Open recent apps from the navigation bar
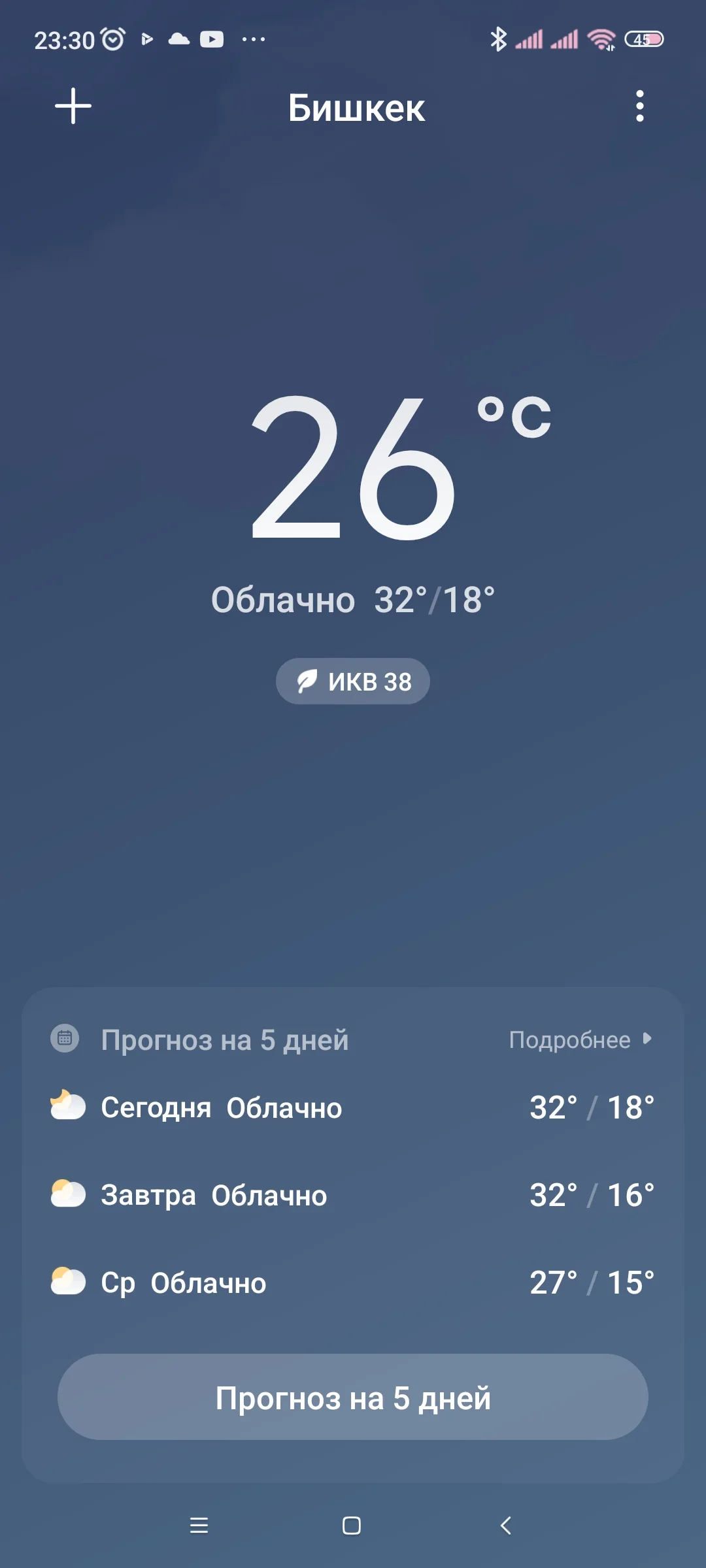706x1568 pixels. tap(198, 1525)
